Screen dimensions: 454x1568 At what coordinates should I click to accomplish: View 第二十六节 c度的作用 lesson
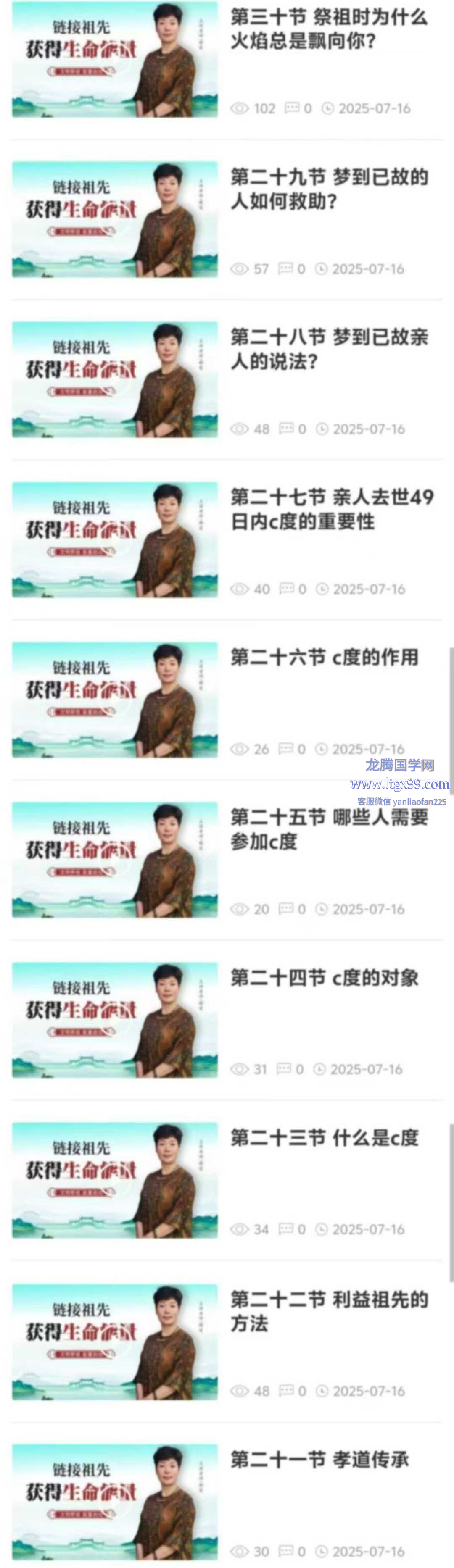click(x=324, y=658)
